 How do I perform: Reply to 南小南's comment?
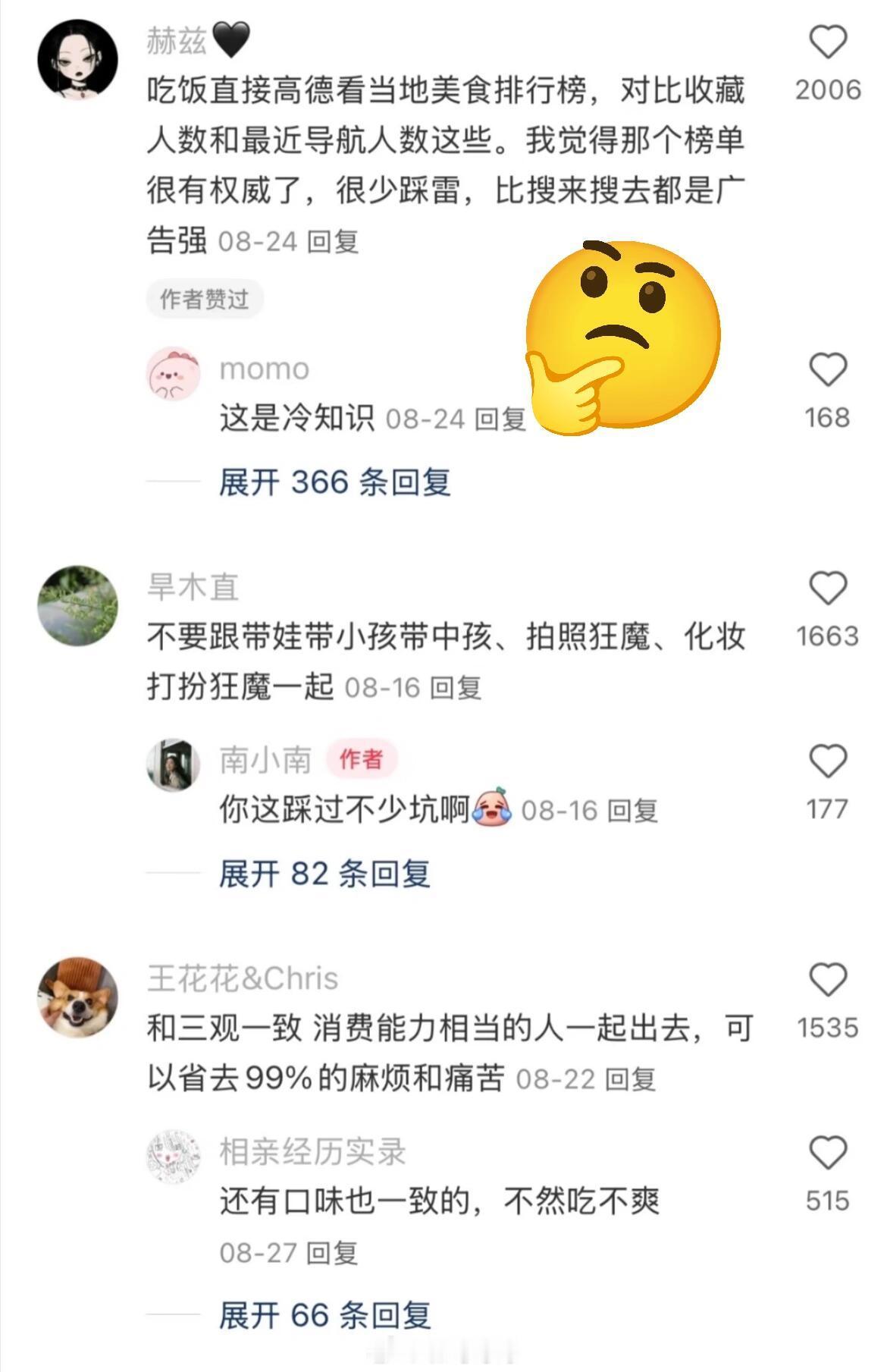632,811
